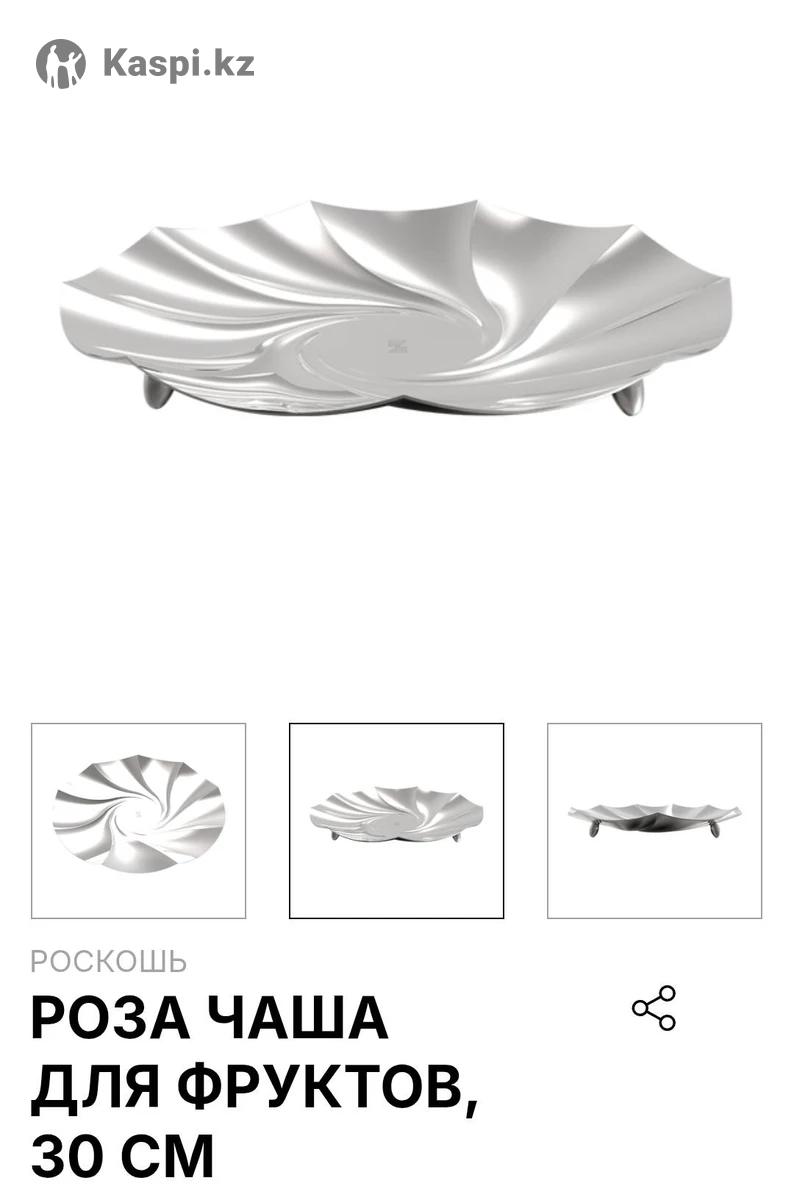Share this fruit bowl product
The height and width of the screenshot is (1200, 794).
coord(654,1008)
